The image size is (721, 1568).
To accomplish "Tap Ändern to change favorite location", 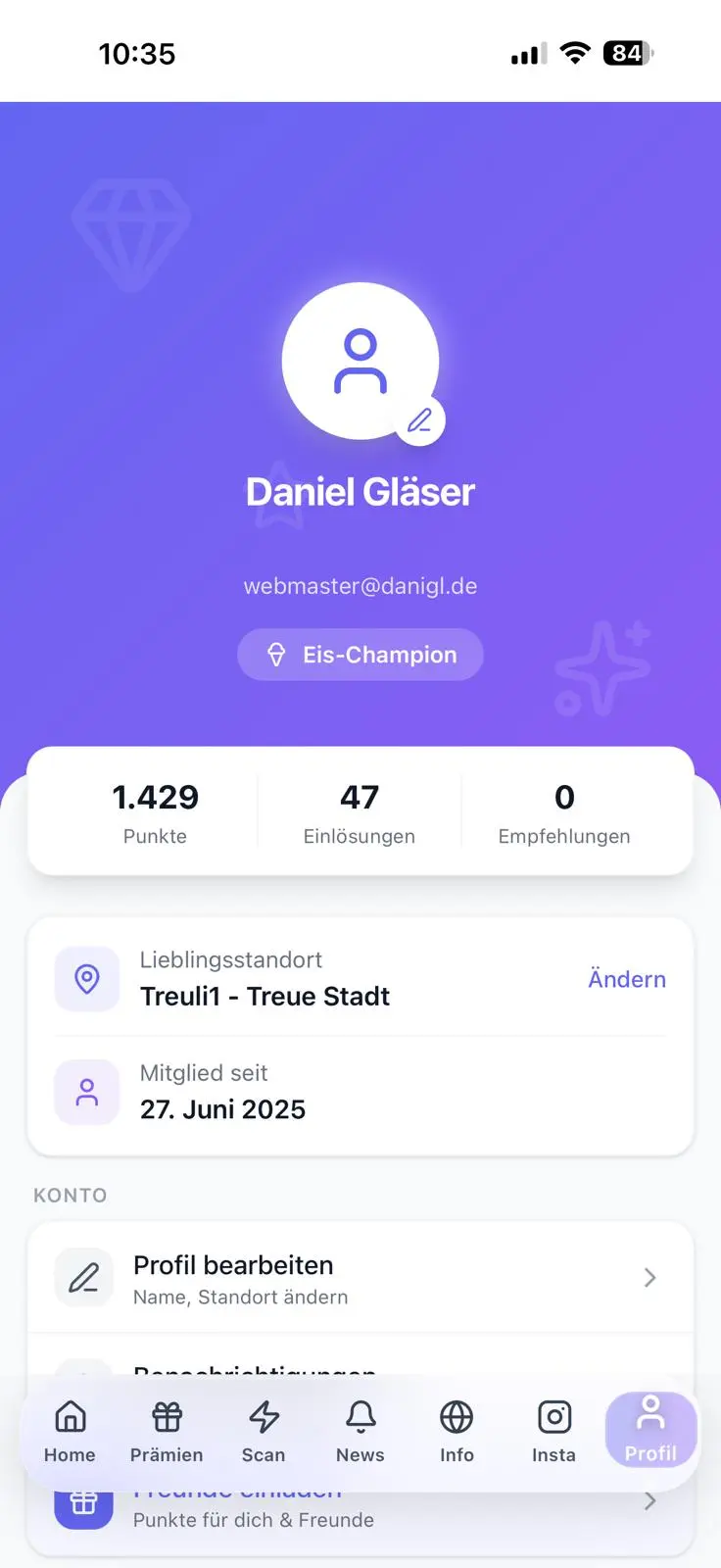I will click(x=626, y=979).
